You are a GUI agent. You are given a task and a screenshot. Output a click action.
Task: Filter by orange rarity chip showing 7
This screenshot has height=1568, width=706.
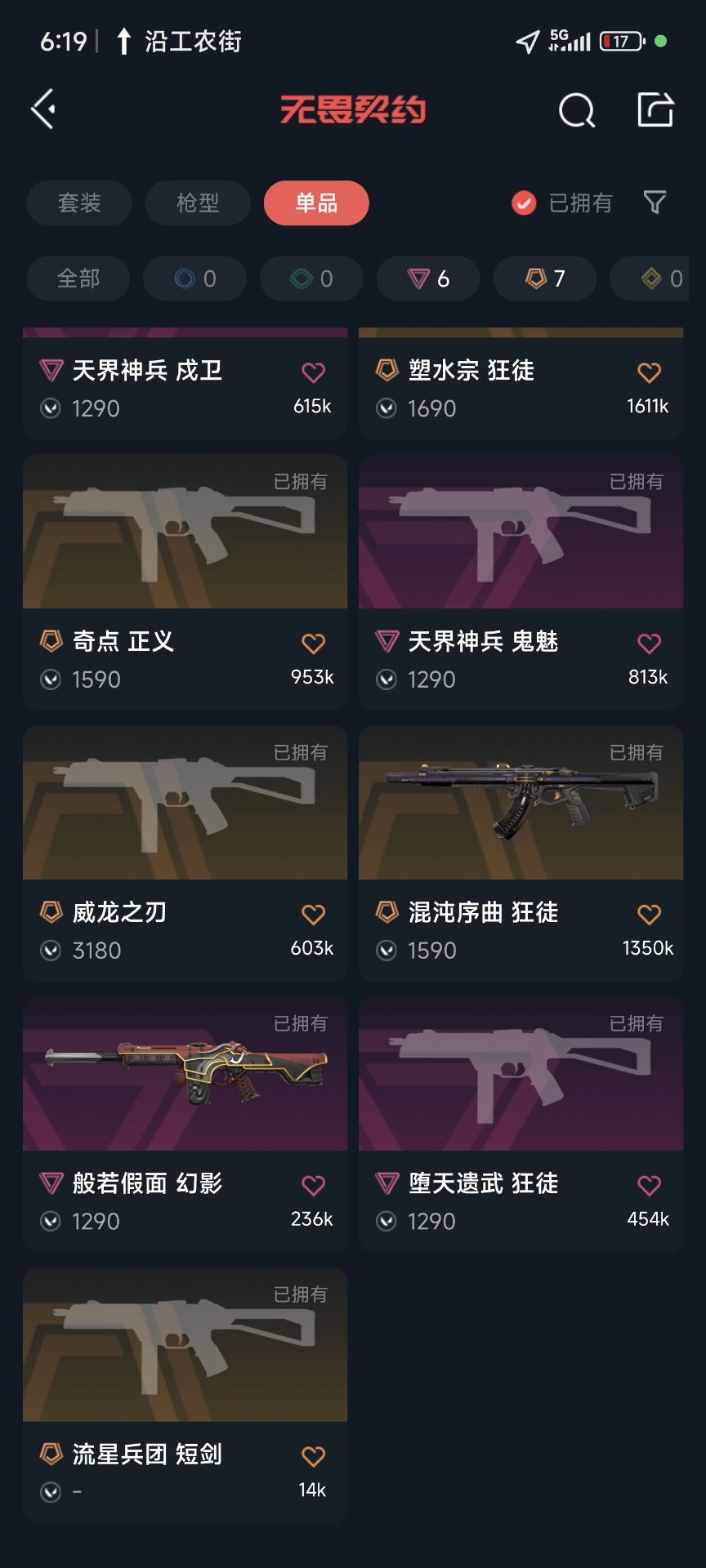coord(545,278)
